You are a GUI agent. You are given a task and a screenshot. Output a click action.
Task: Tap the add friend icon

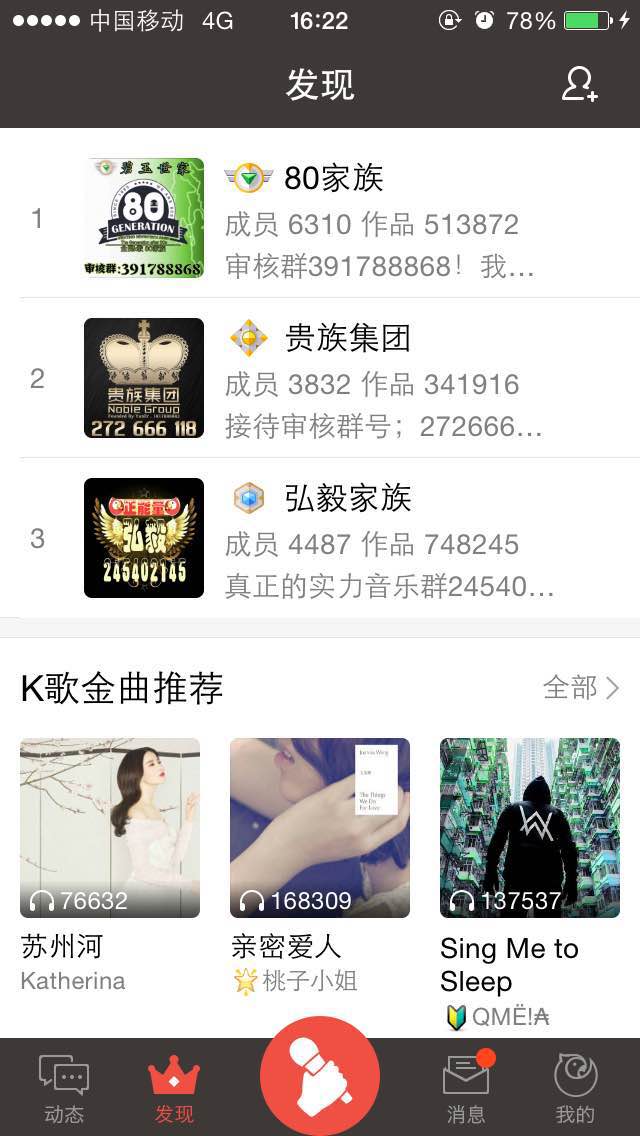click(x=579, y=85)
